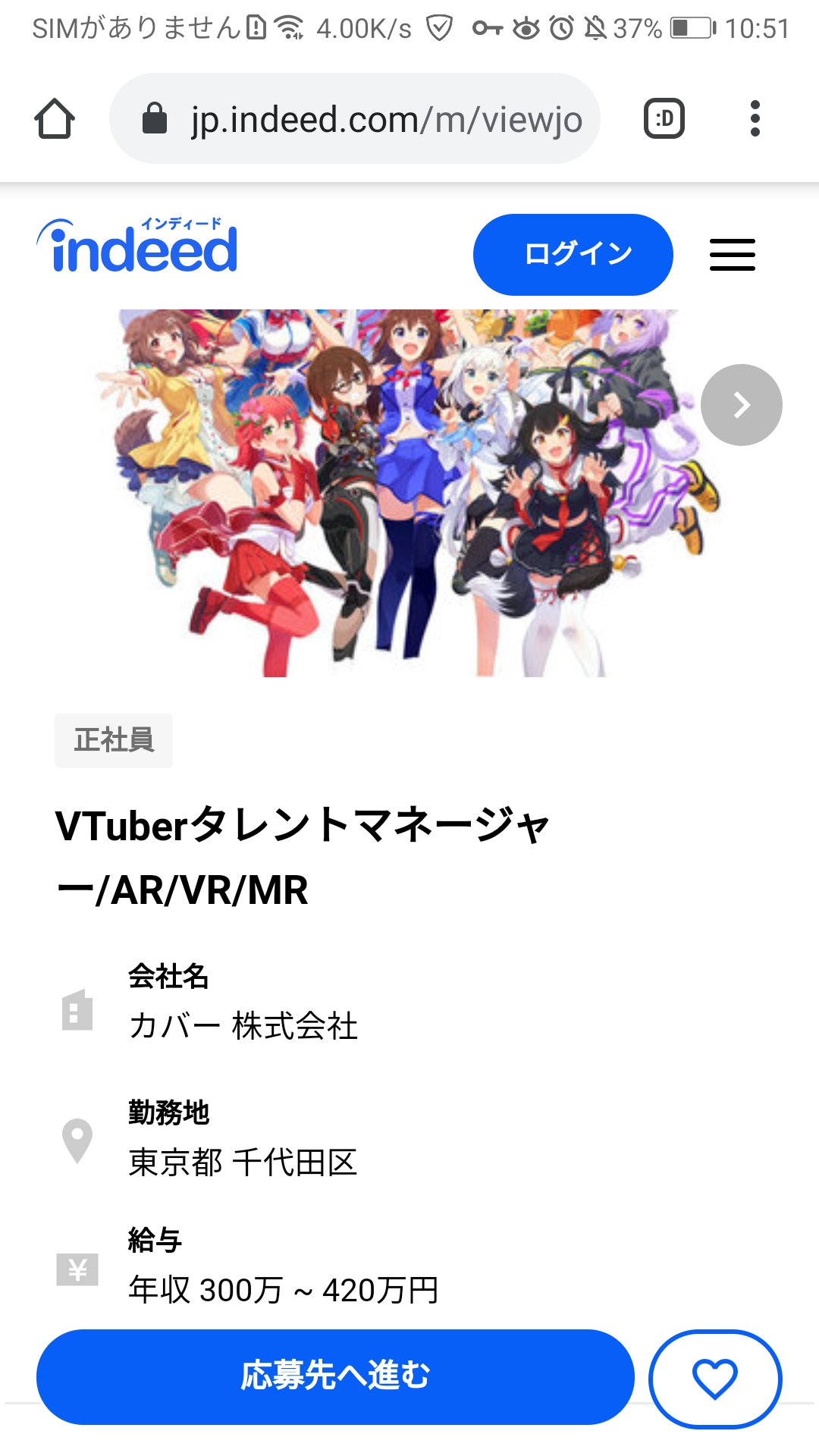Tap the ログイン button
This screenshot has width=819, height=1456.
coord(573,255)
